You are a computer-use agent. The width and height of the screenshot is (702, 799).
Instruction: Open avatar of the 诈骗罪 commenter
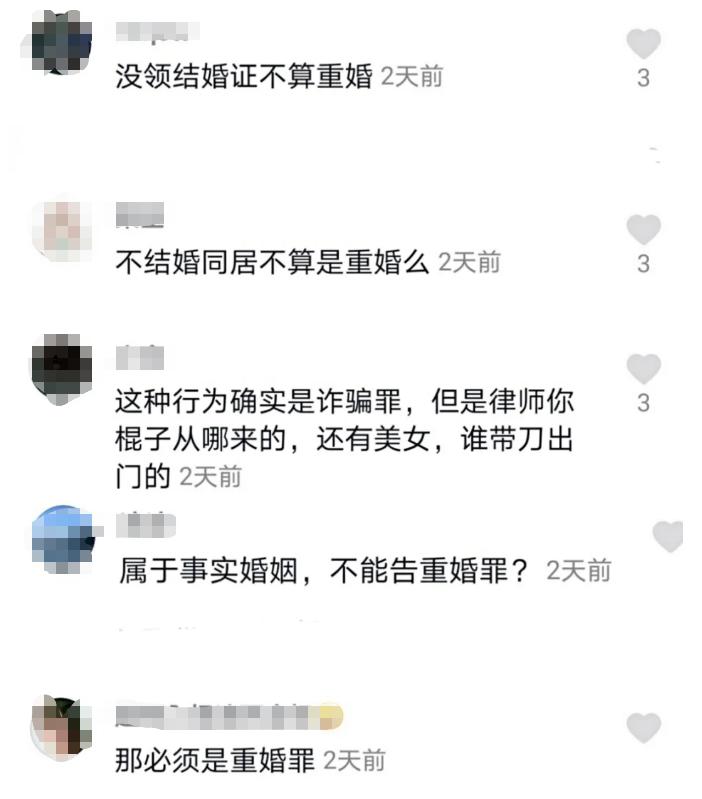(62, 368)
